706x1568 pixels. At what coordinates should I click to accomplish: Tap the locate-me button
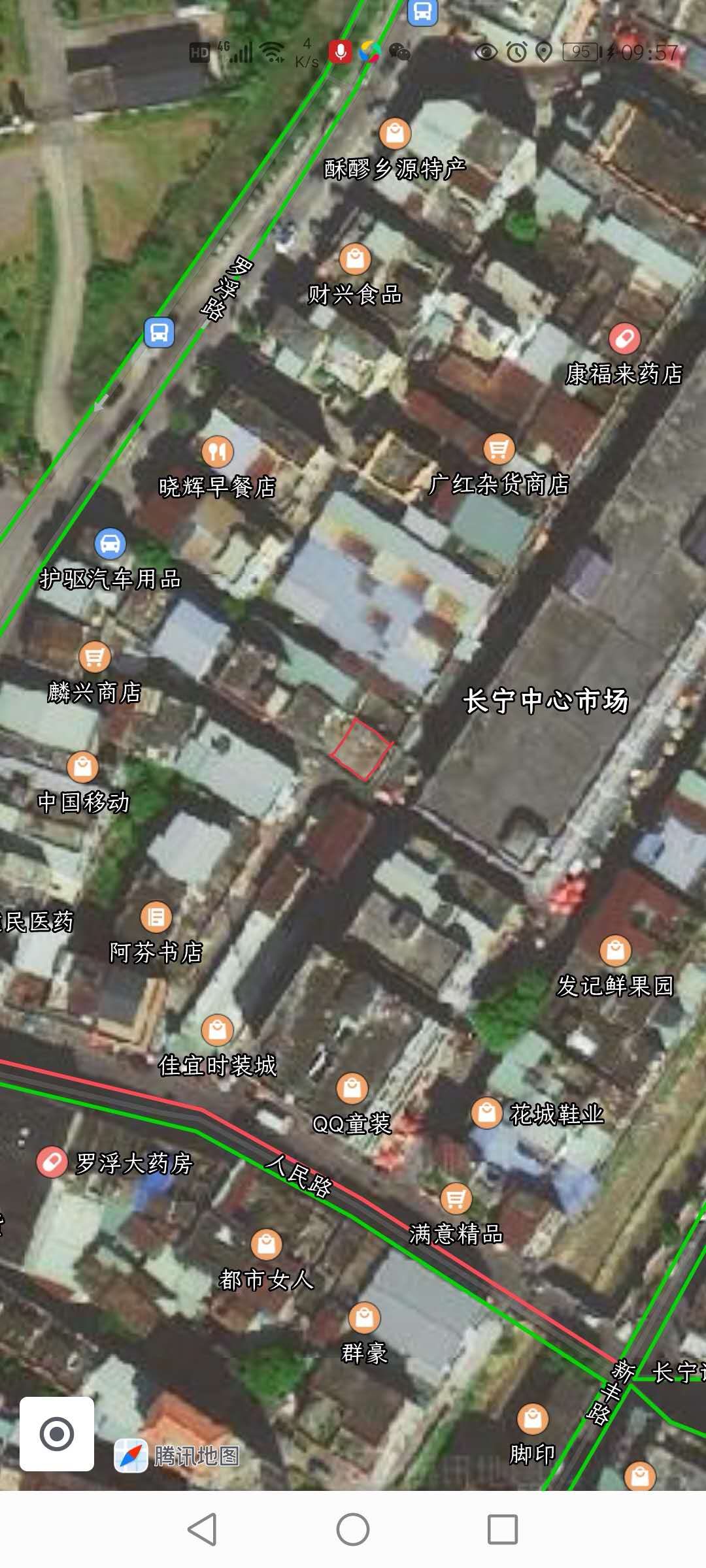point(57,1434)
